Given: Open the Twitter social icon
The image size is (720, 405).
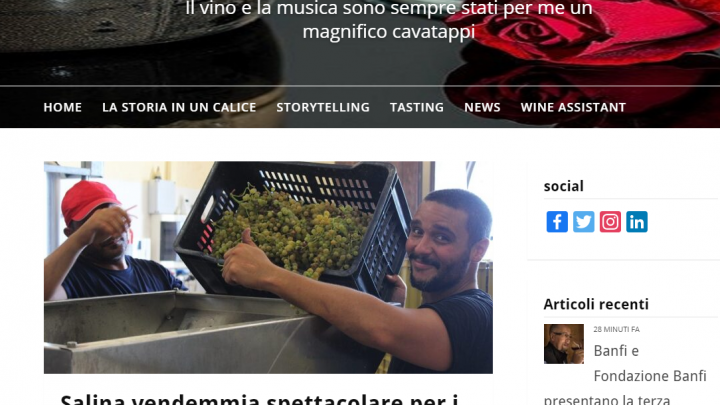Looking at the screenshot, I should [584, 222].
